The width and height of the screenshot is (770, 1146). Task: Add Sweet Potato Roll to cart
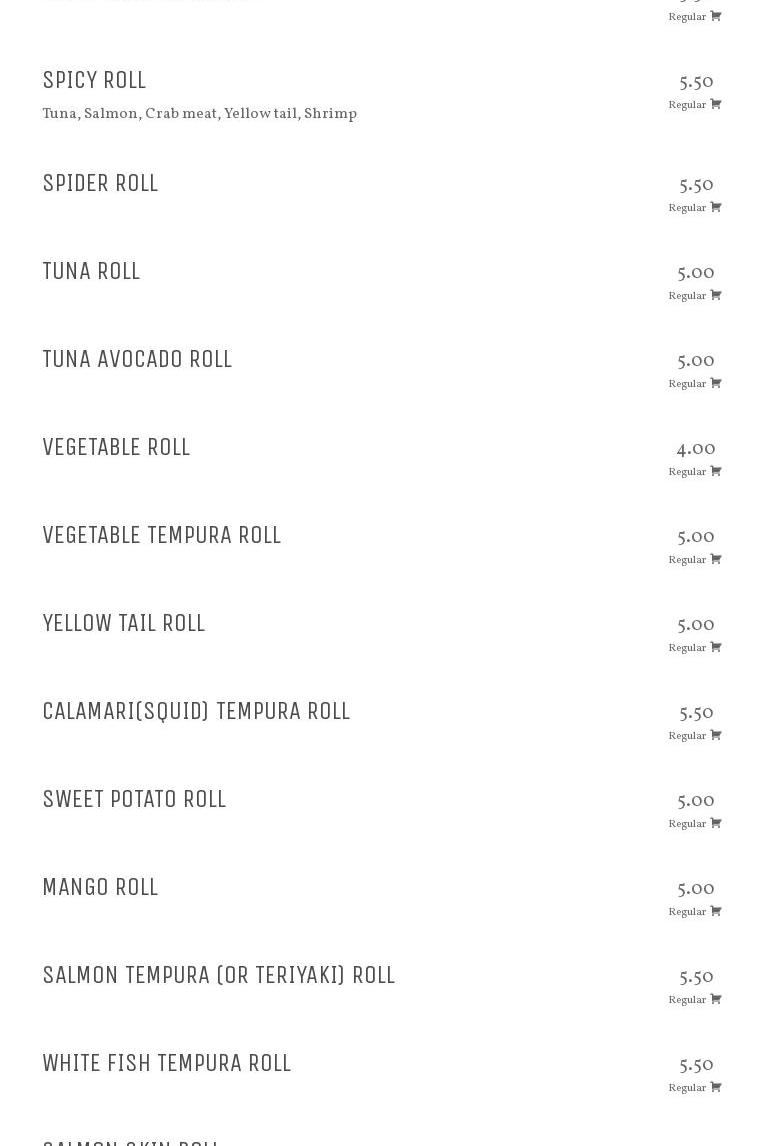click(715, 823)
